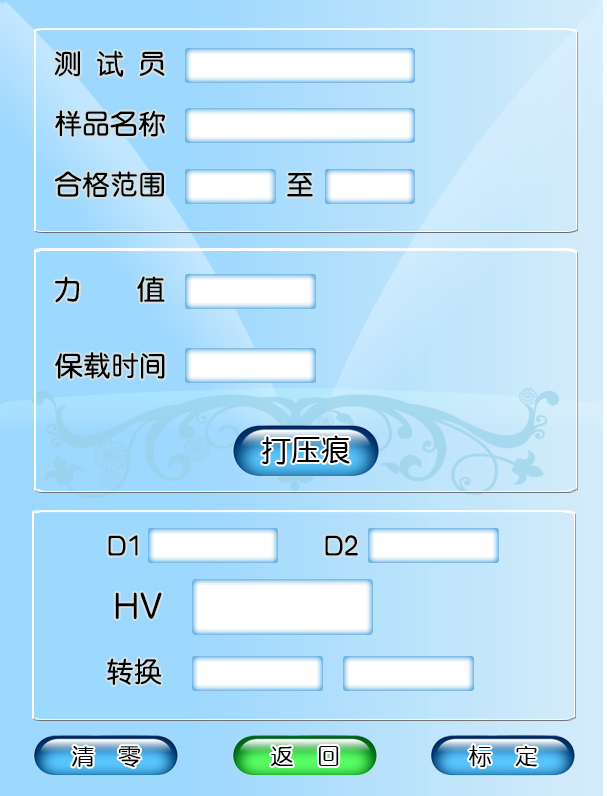This screenshot has height=796, width=607.
Task: Focus the 力值 input field
Action: pyautogui.click(x=250, y=291)
